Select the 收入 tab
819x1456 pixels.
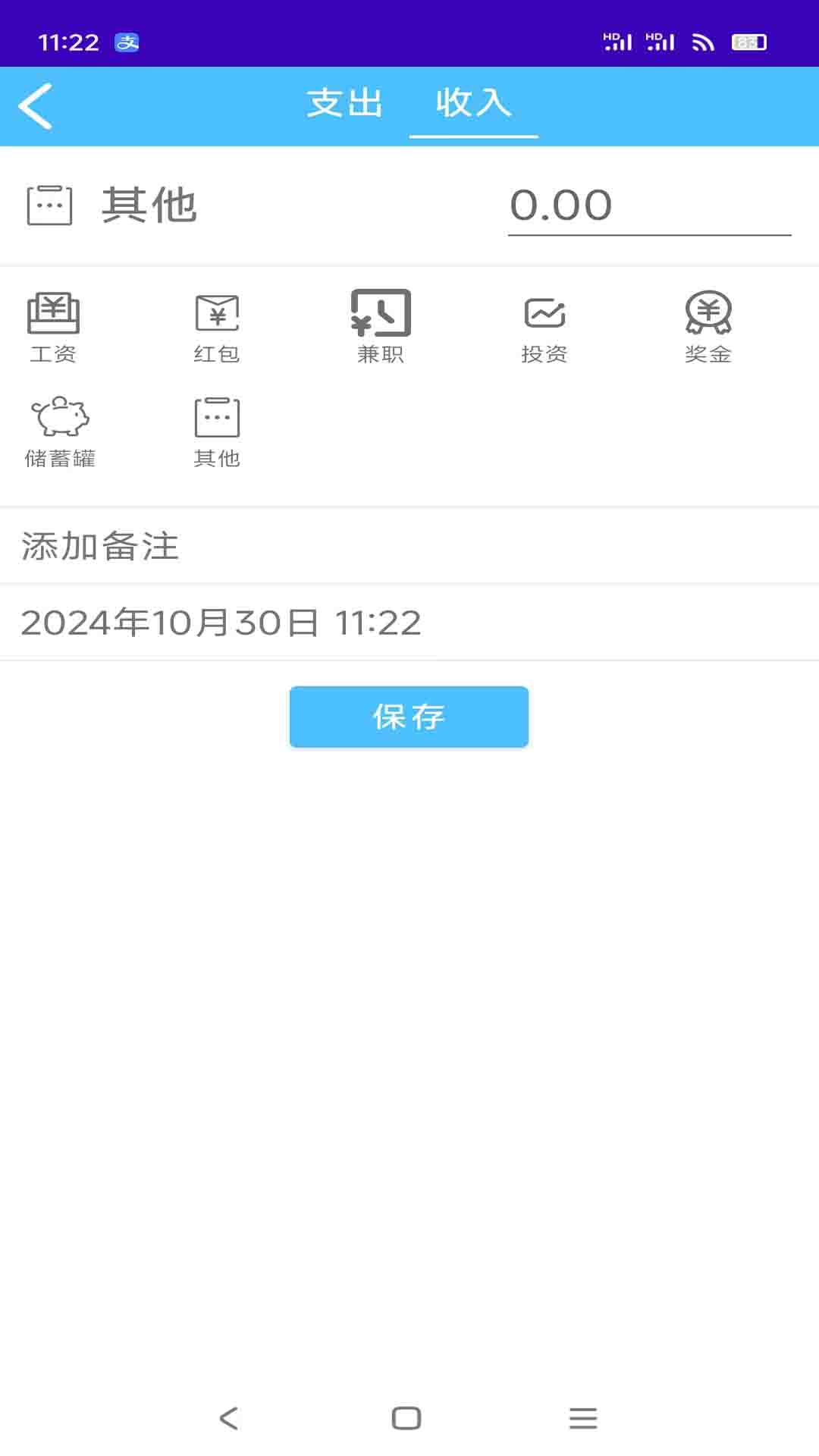coord(473,104)
